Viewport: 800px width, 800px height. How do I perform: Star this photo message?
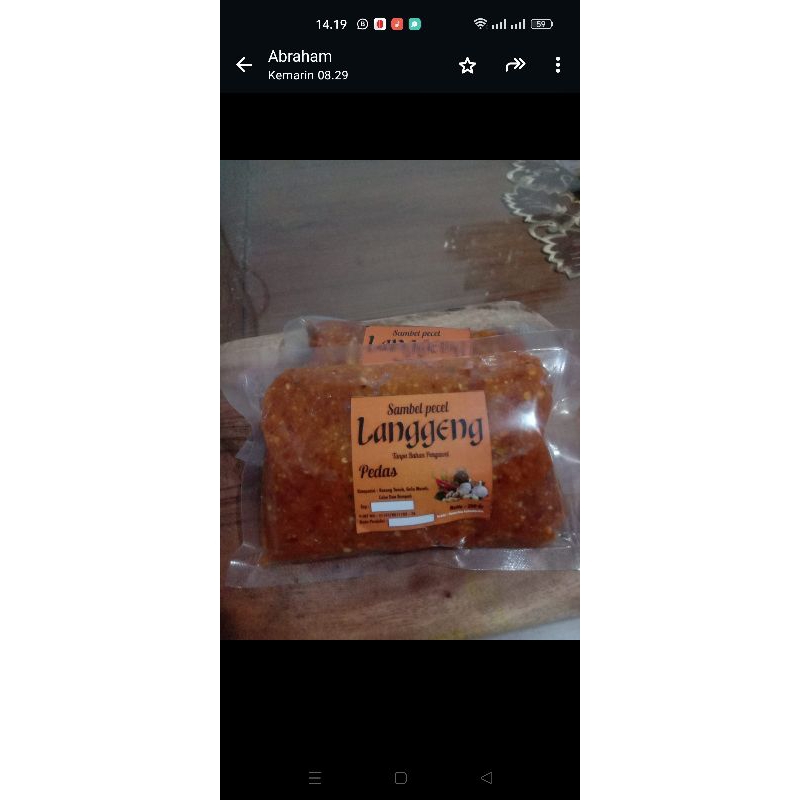coord(467,65)
